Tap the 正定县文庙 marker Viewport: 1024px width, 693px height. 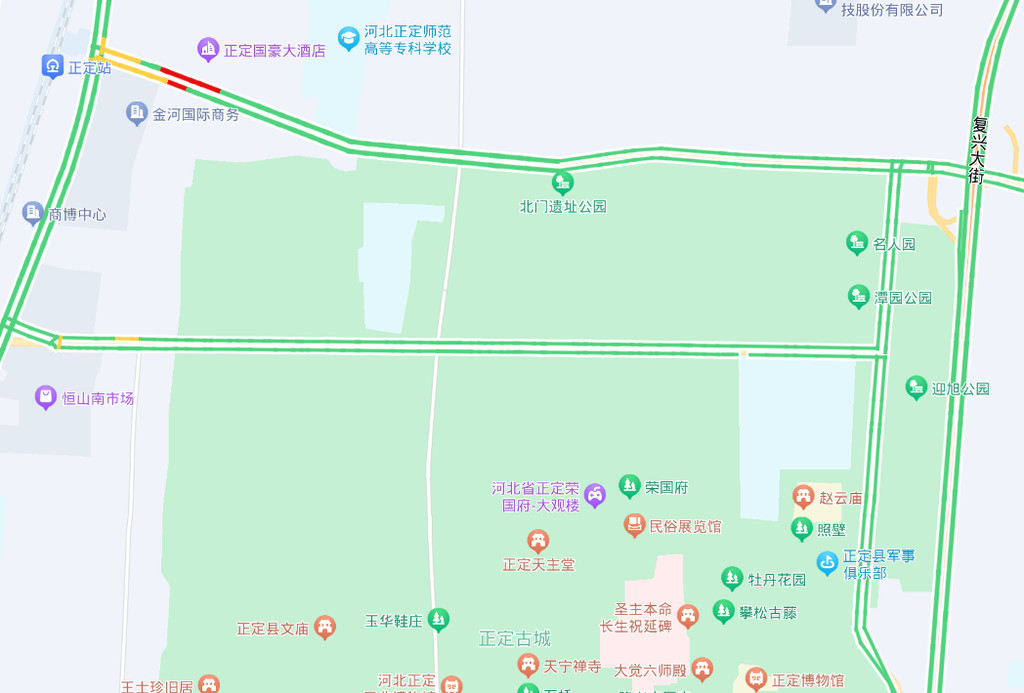(324, 628)
